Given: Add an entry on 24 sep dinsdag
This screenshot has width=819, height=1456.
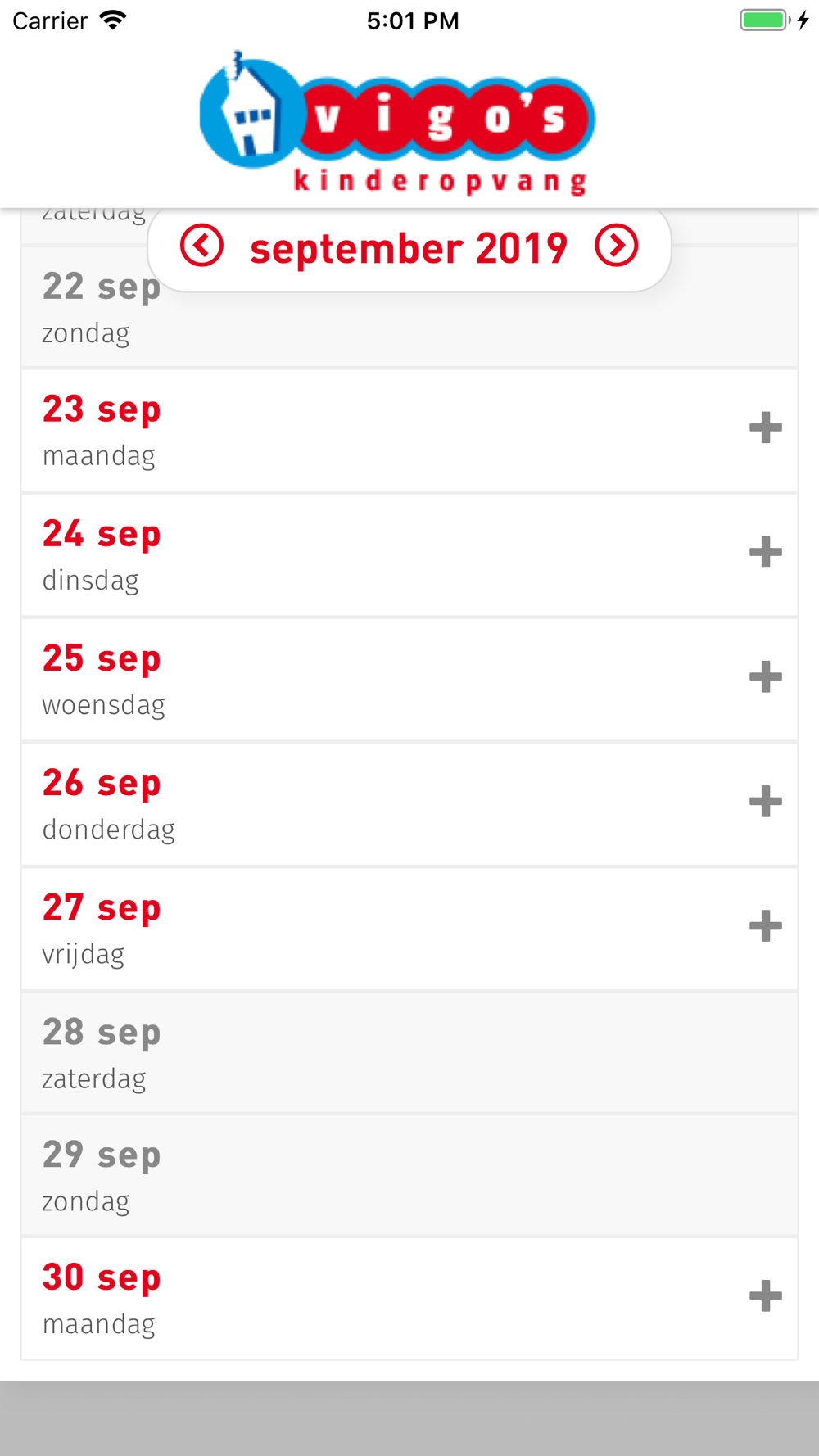Looking at the screenshot, I should 766,552.
